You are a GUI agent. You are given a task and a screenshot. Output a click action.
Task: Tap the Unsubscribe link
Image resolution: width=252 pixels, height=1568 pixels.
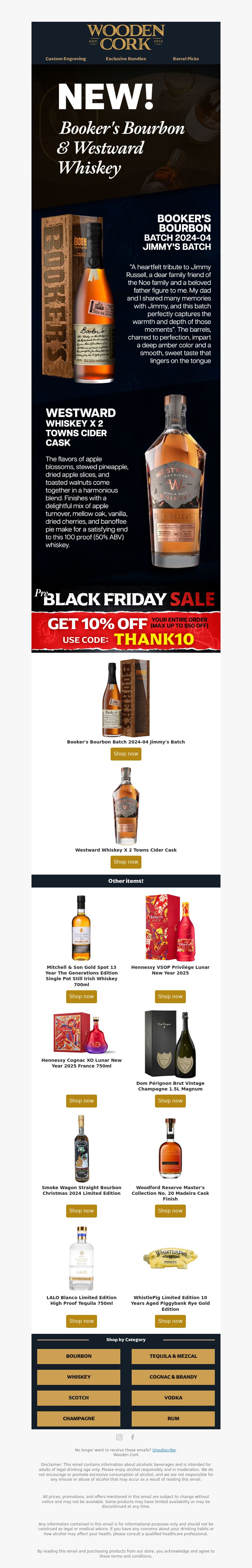pyautogui.click(x=164, y=1450)
